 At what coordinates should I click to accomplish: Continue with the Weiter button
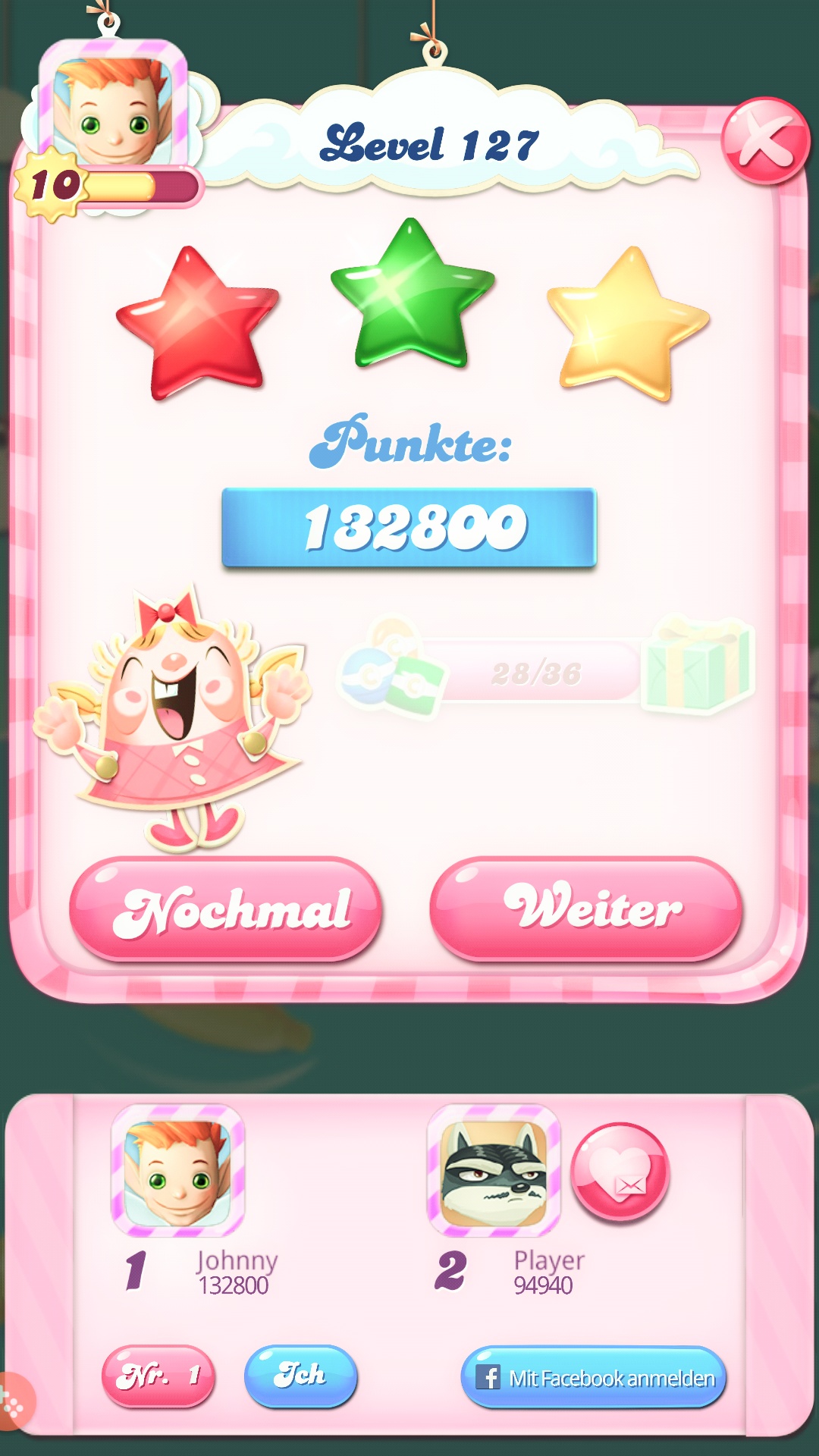(x=585, y=909)
